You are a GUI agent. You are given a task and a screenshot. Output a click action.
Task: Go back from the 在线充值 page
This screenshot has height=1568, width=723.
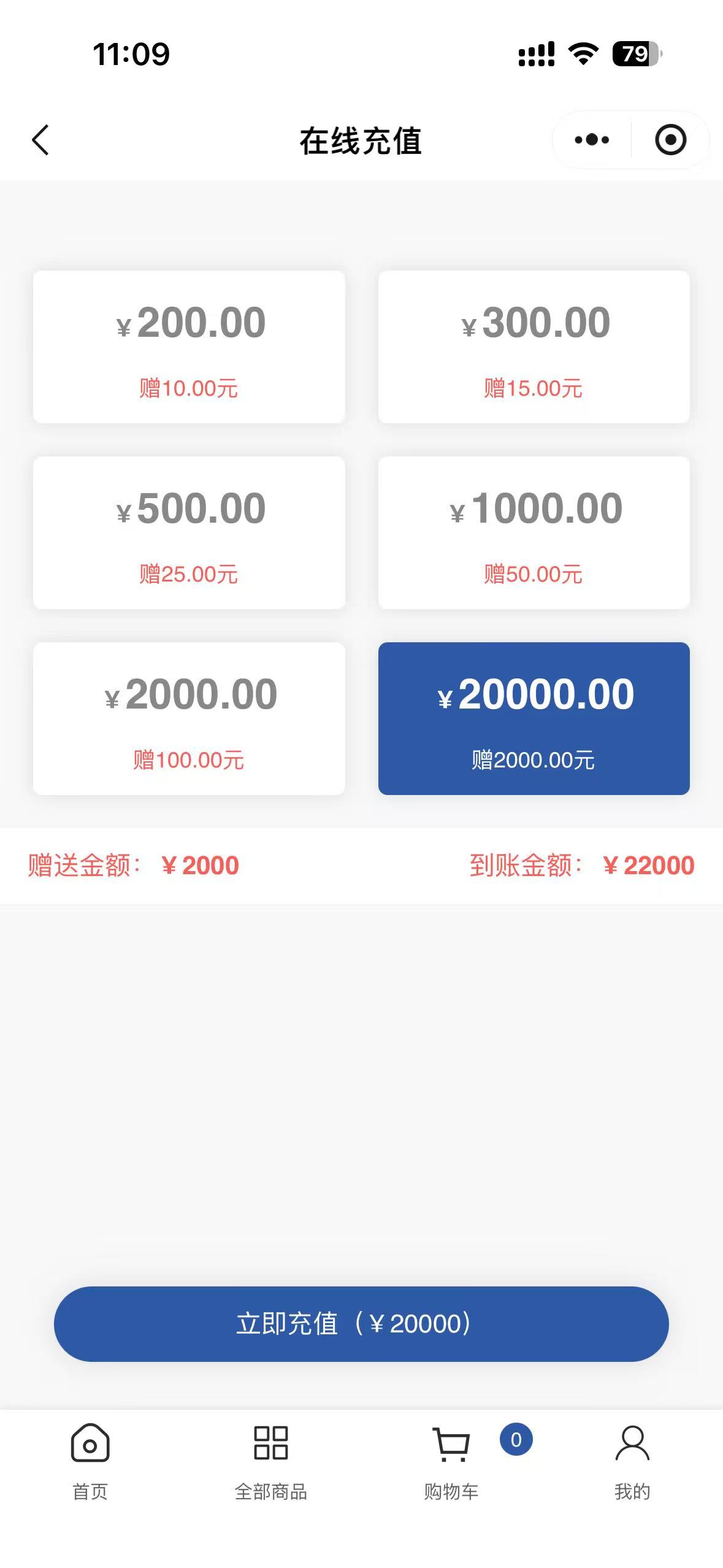coord(40,140)
